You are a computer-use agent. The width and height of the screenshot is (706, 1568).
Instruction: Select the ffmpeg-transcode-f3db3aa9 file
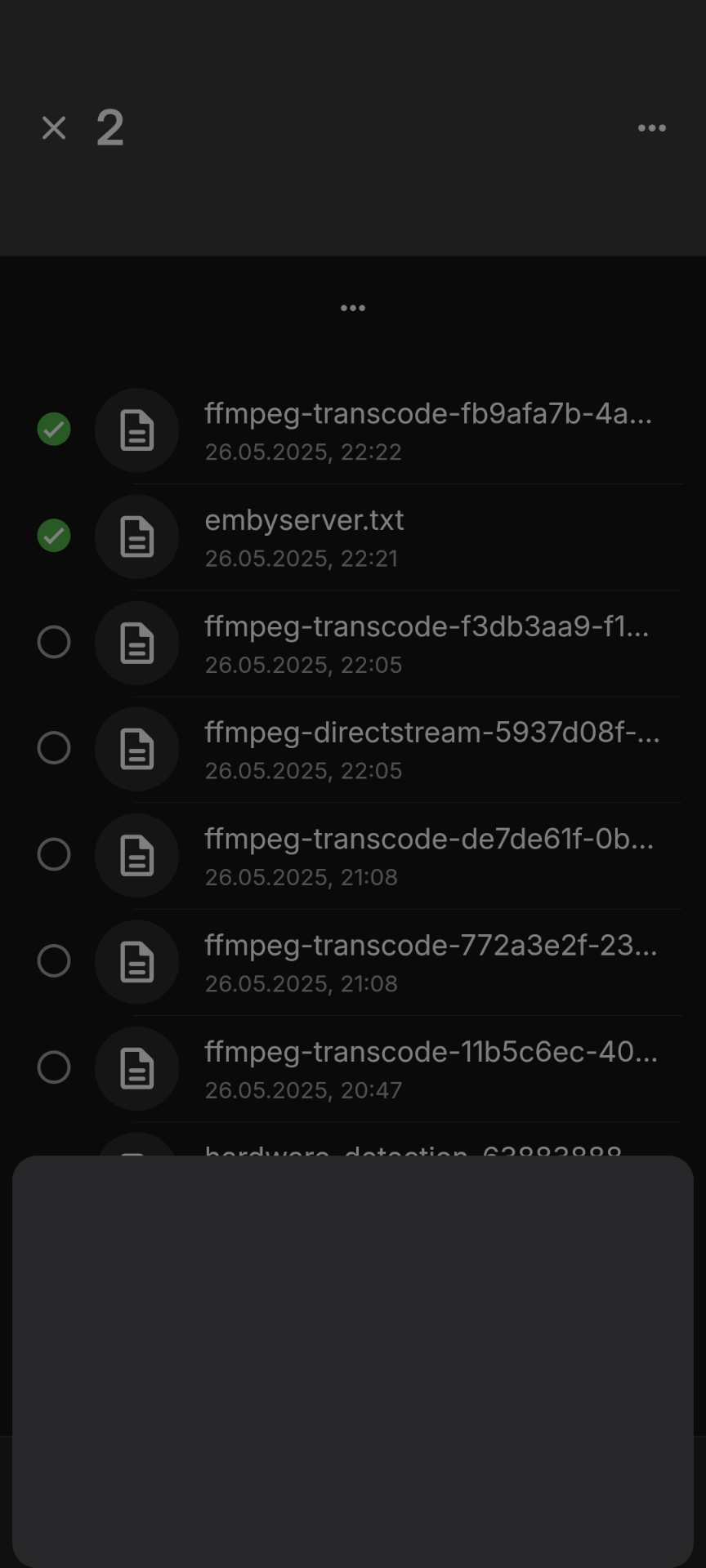(54, 642)
